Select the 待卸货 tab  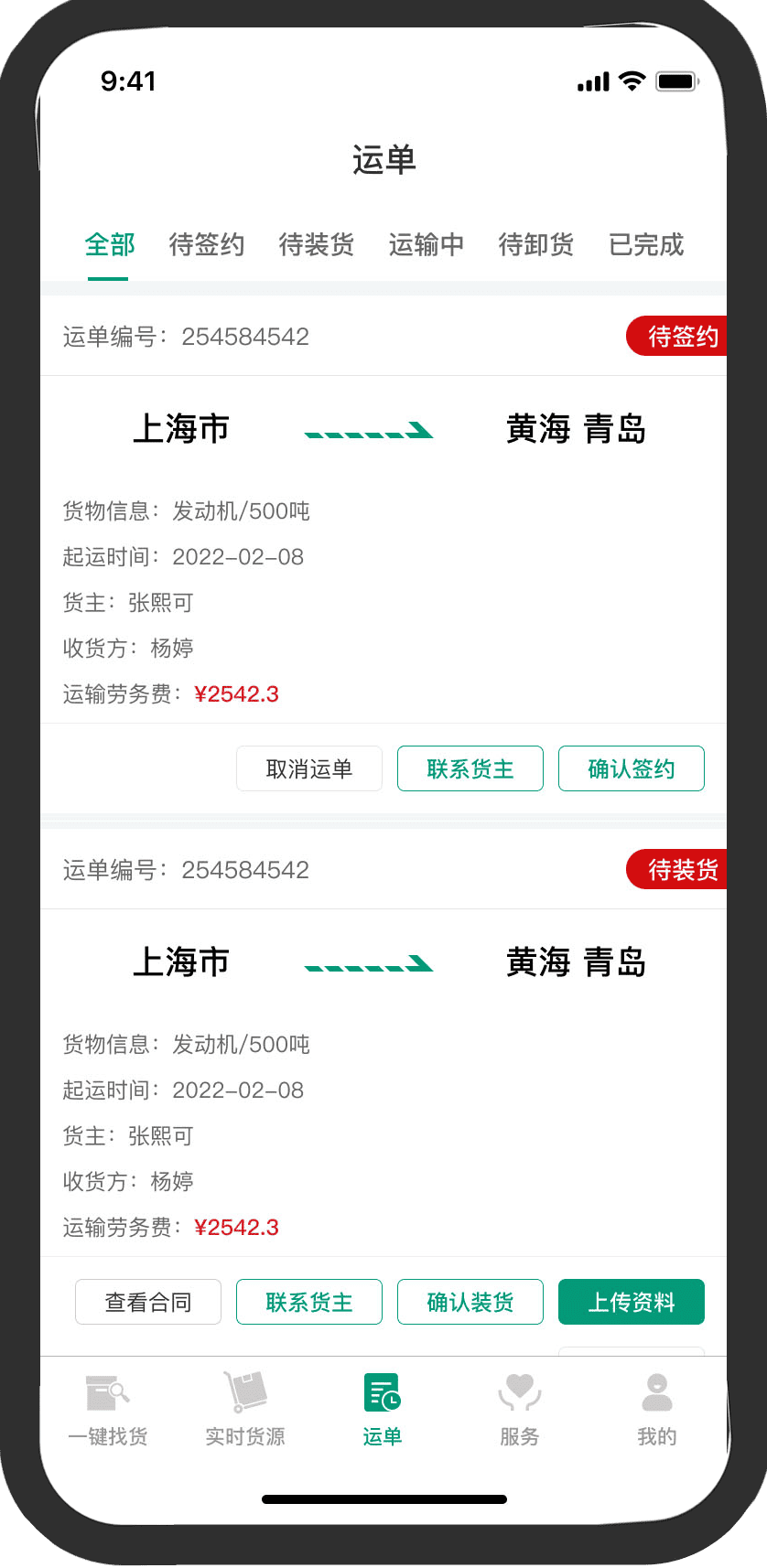coord(536,245)
